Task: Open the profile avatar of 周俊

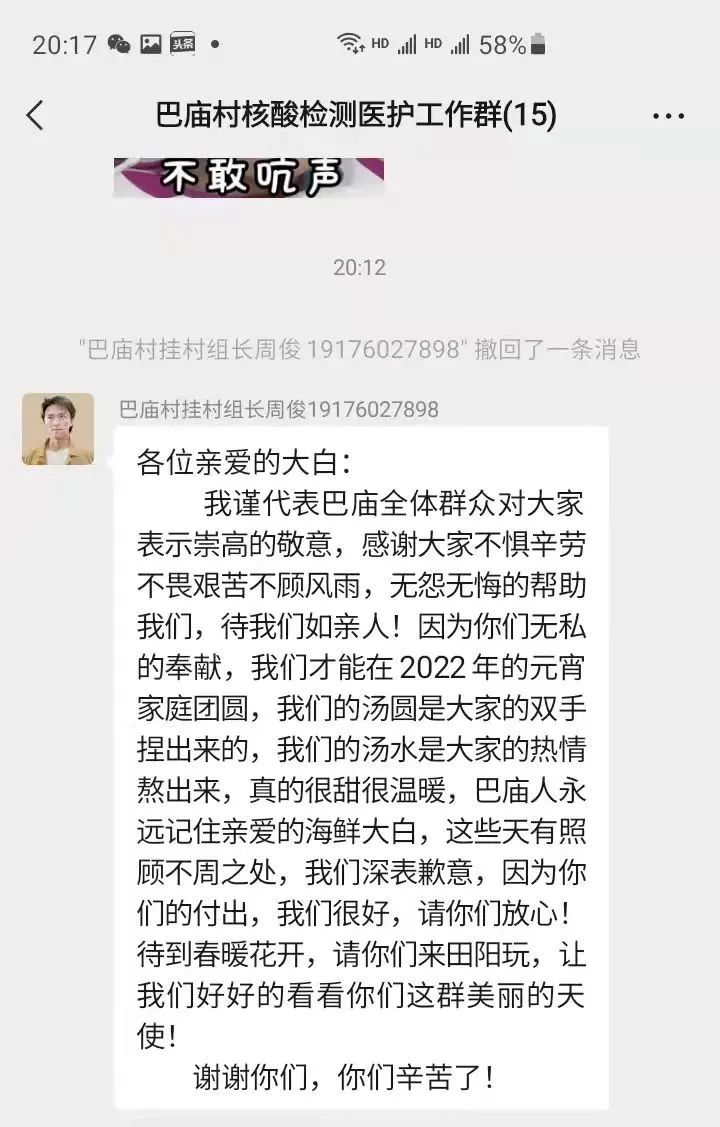Action: point(58,429)
